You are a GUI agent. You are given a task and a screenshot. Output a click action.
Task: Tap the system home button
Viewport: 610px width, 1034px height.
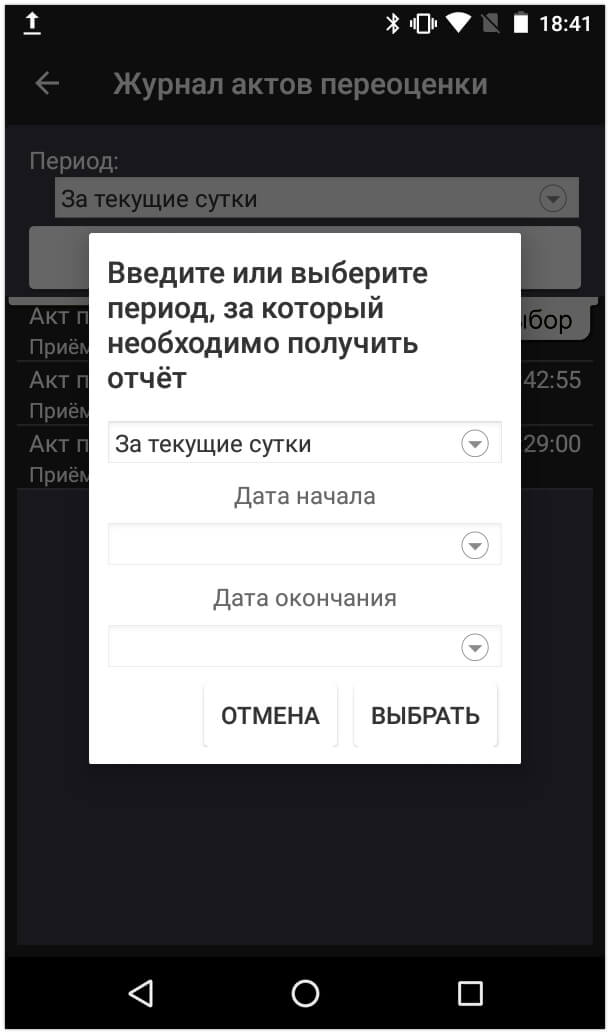point(305,993)
